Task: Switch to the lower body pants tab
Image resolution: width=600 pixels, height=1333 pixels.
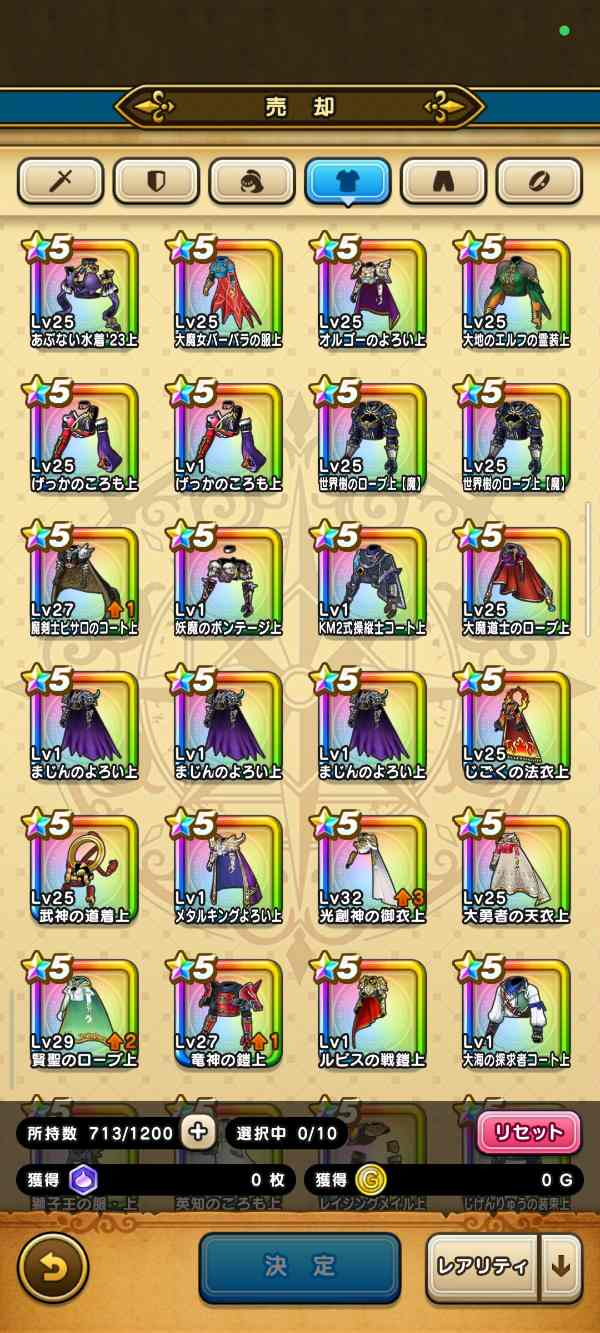Action: click(444, 181)
